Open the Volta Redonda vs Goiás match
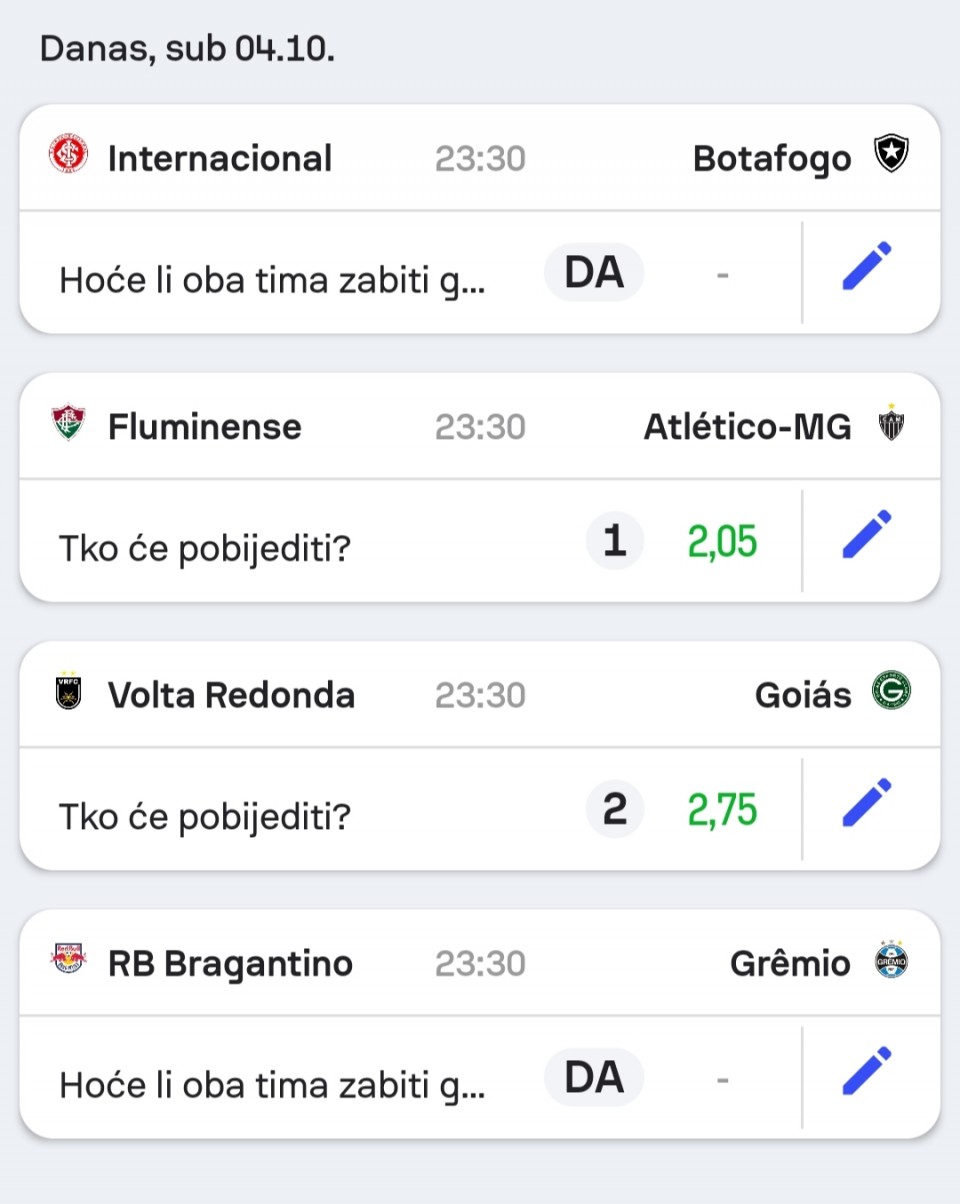The width and height of the screenshot is (960, 1204). point(480,695)
